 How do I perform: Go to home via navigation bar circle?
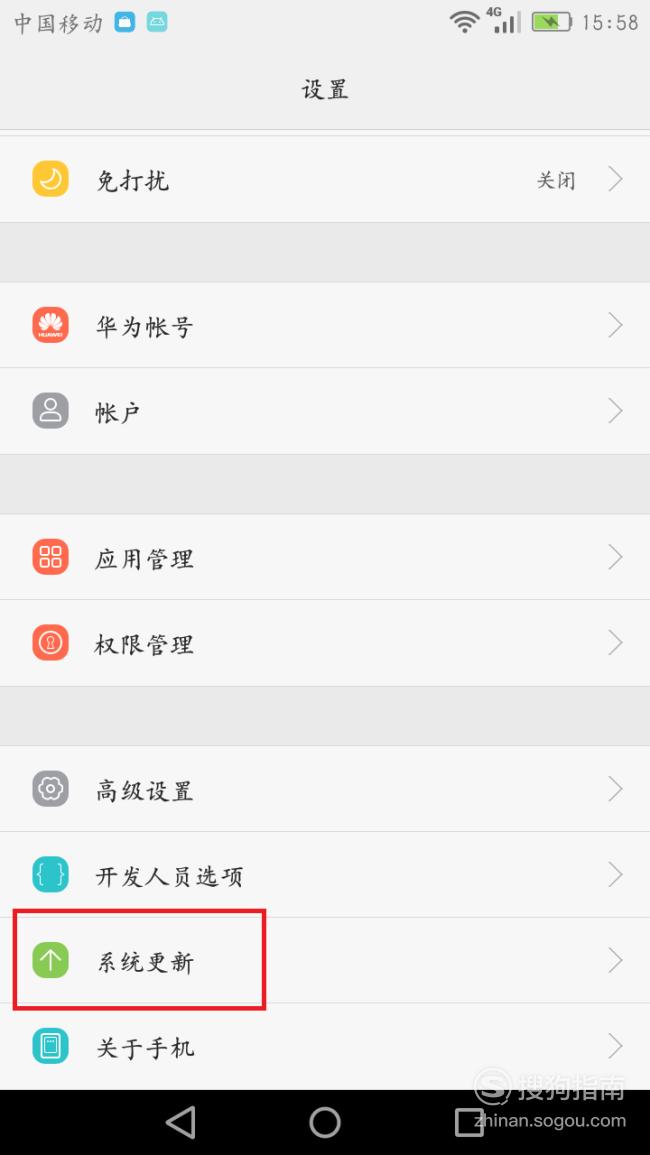[325, 1123]
